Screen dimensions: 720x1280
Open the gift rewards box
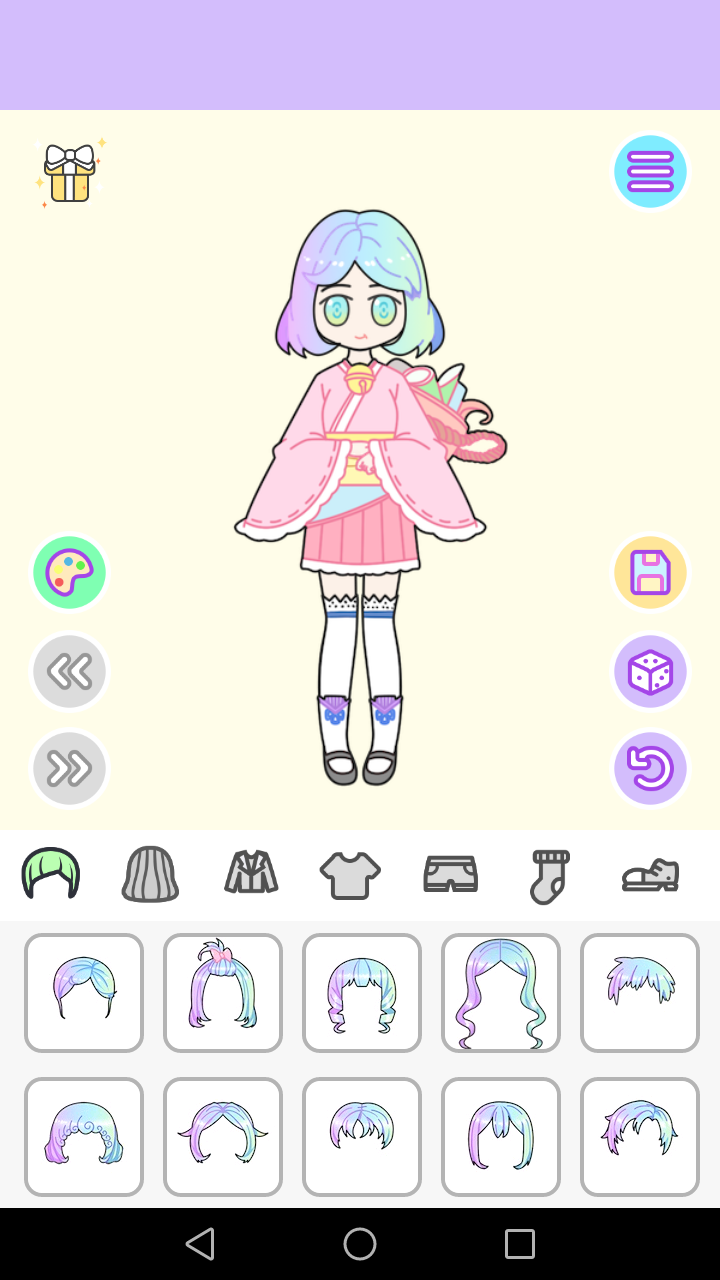point(69,172)
